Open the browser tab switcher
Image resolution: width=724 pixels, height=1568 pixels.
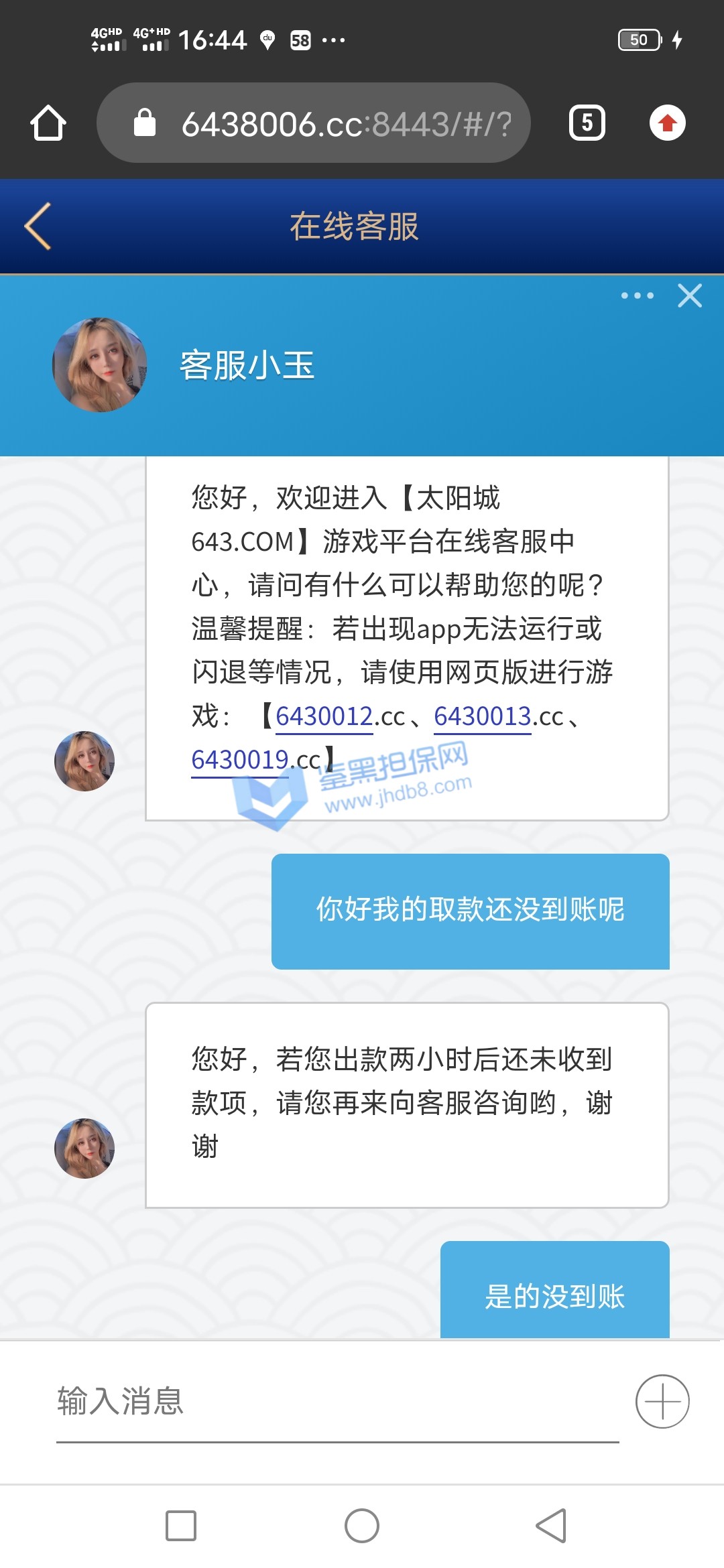(587, 123)
